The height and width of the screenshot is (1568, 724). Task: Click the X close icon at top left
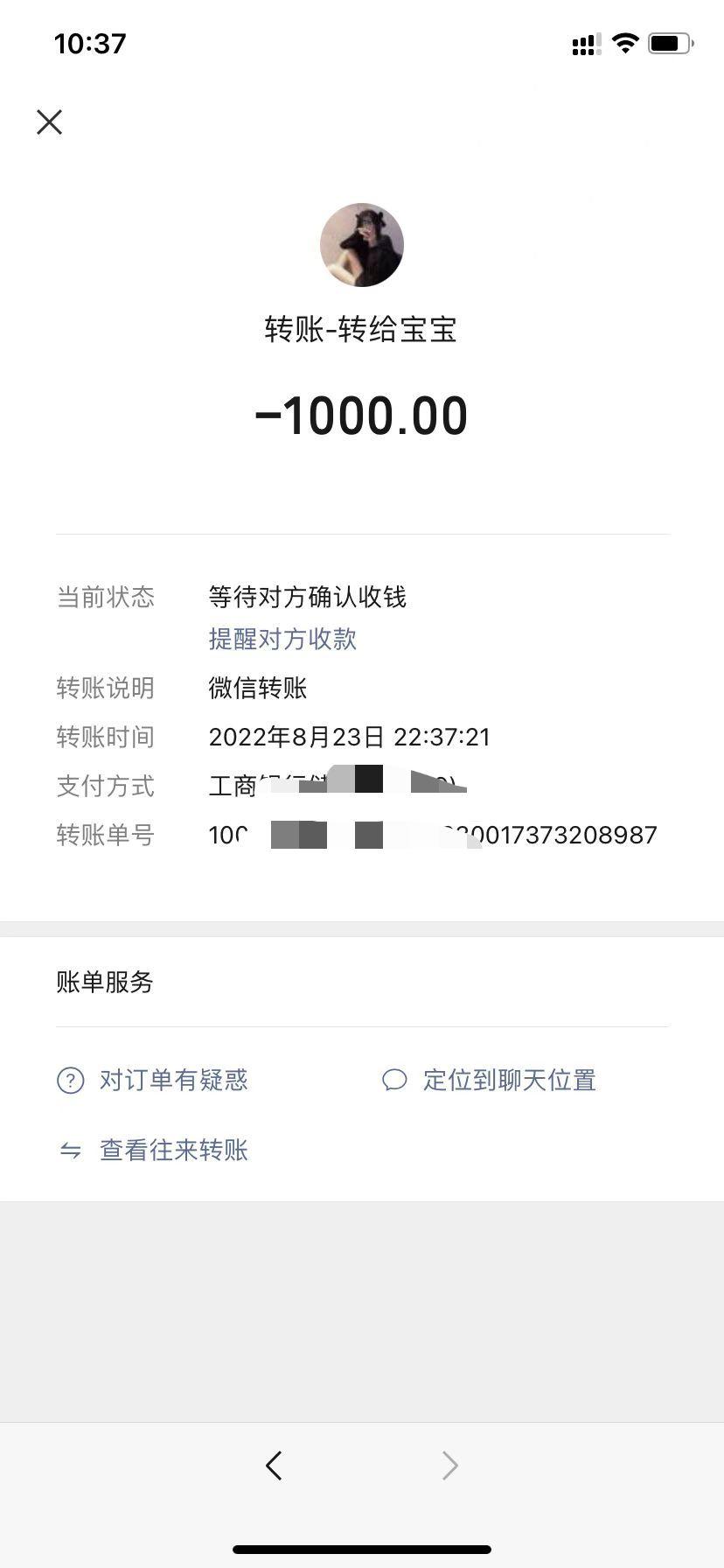coord(50,122)
